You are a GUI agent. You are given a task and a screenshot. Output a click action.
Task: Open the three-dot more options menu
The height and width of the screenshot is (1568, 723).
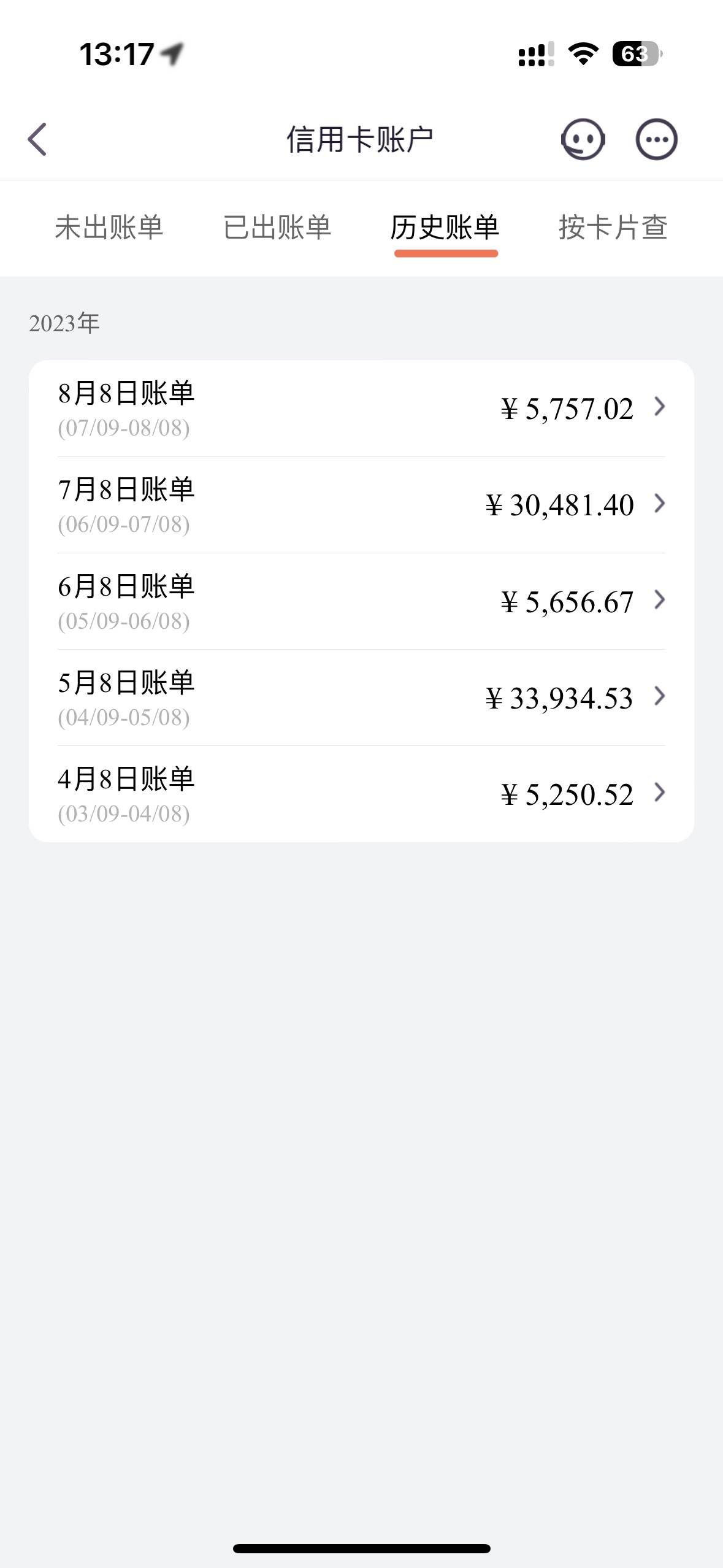tap(656, 139)
